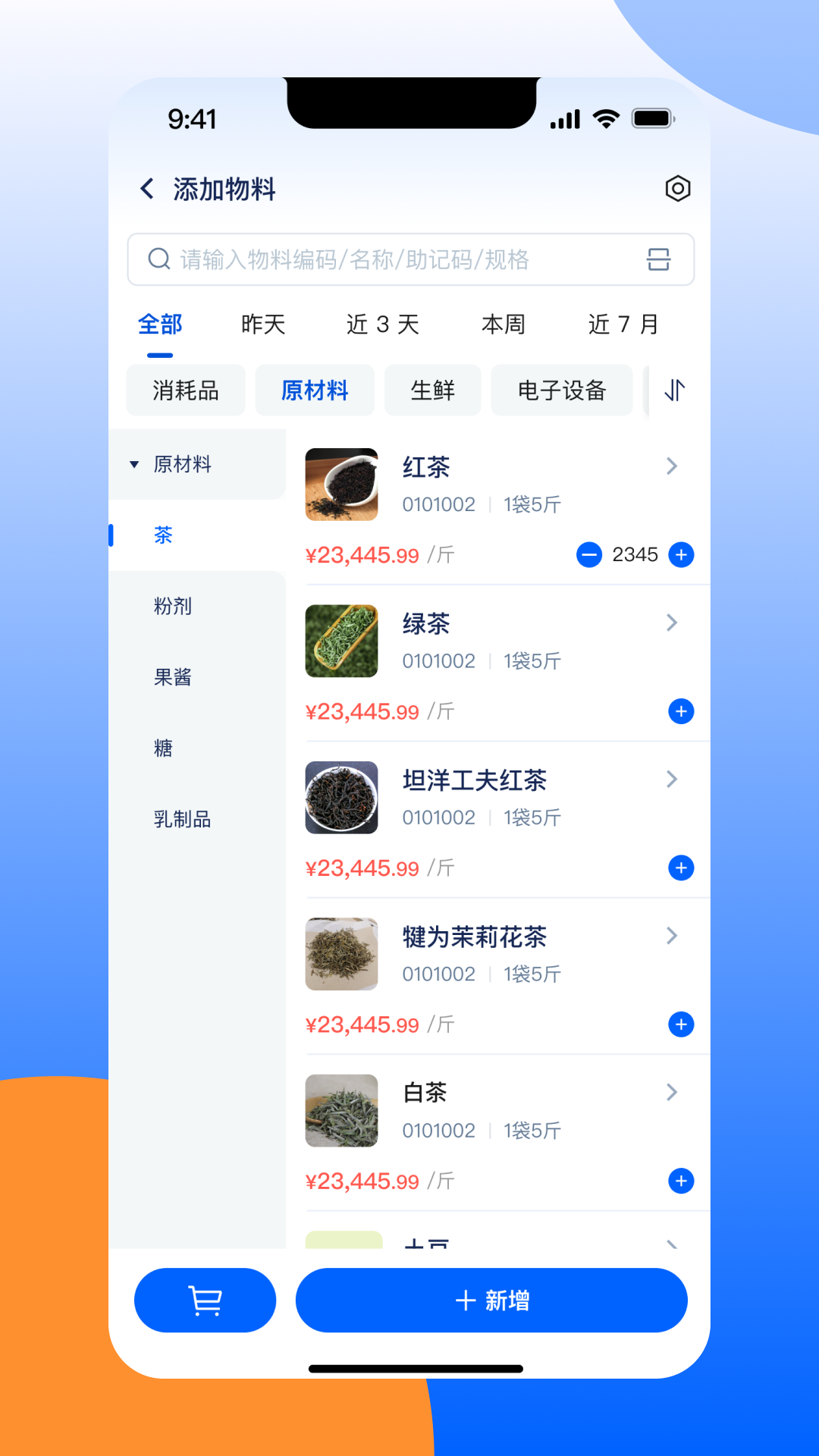The image size is (819, 1456).
Task: Select 粉剂 in the side list
Action: [x=173, y=606]
